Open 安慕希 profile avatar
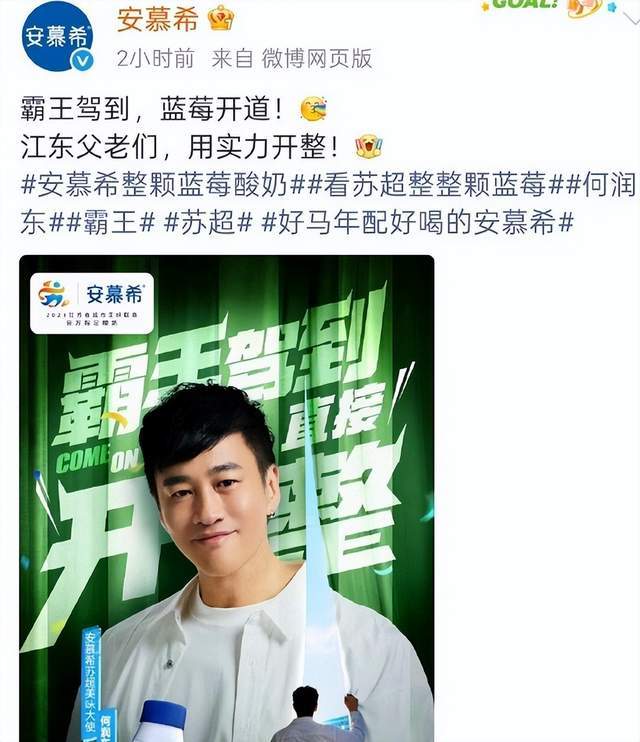 coord(59,36)
